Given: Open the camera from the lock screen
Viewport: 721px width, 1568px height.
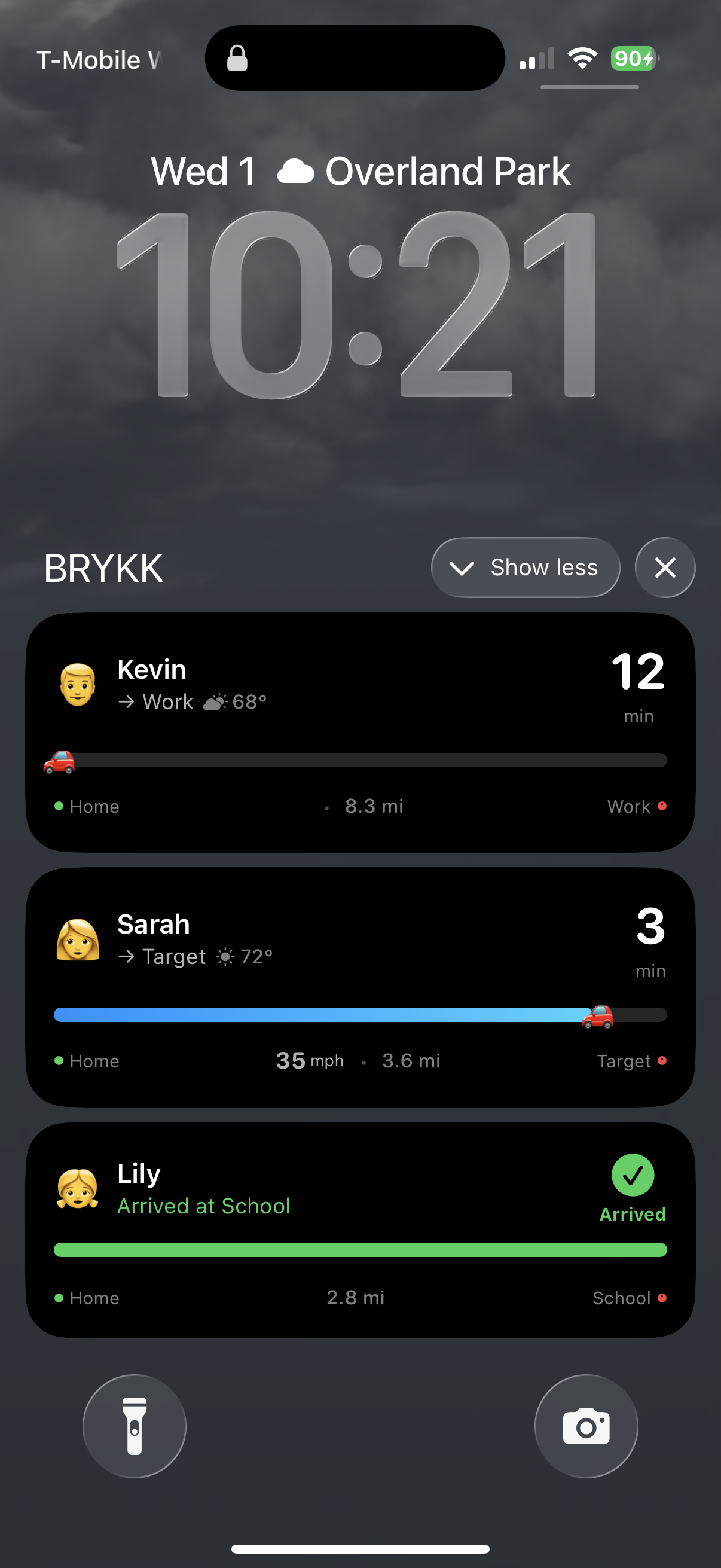Looking at the screenshot, I should pyautogui.click(x=586, y=1427).
